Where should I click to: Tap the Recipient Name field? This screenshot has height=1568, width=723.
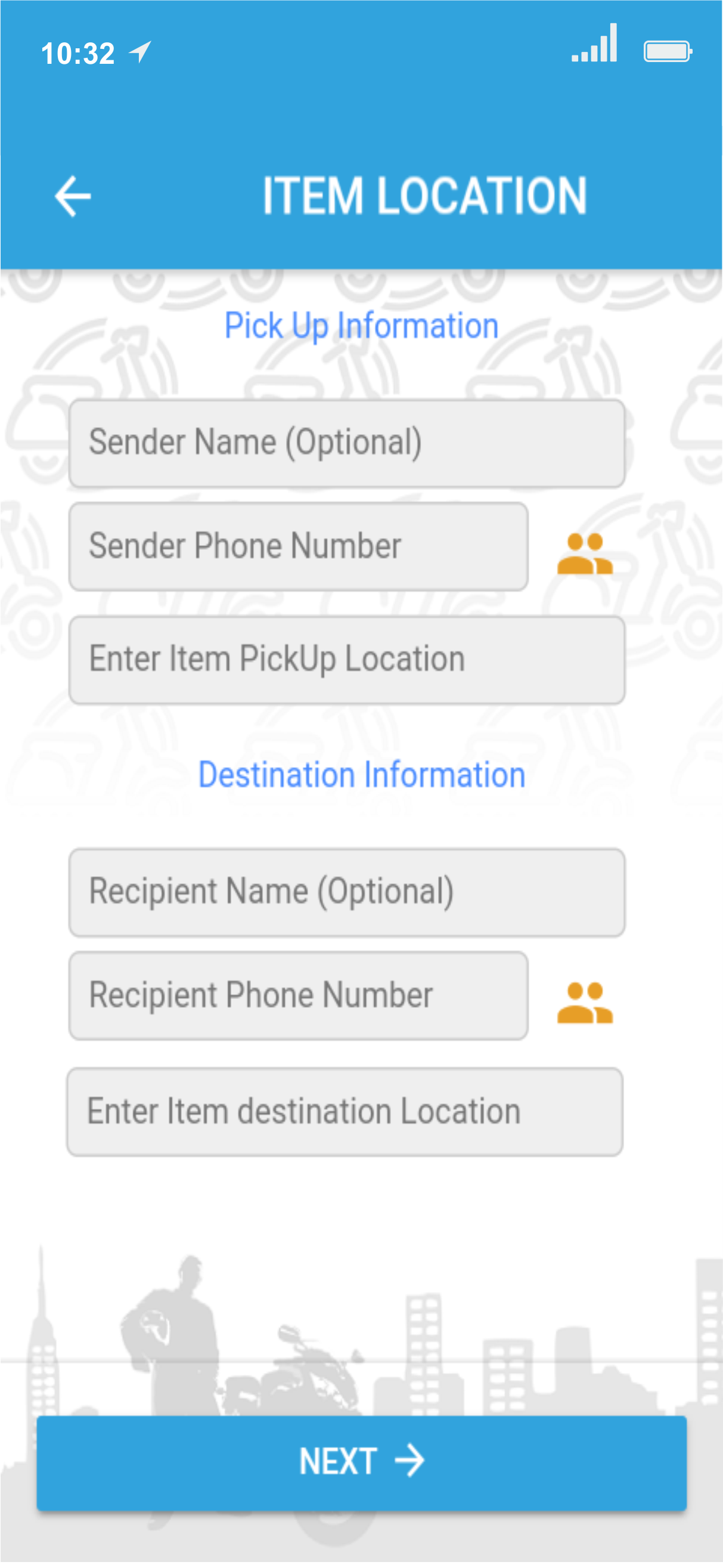coord(347,892)
